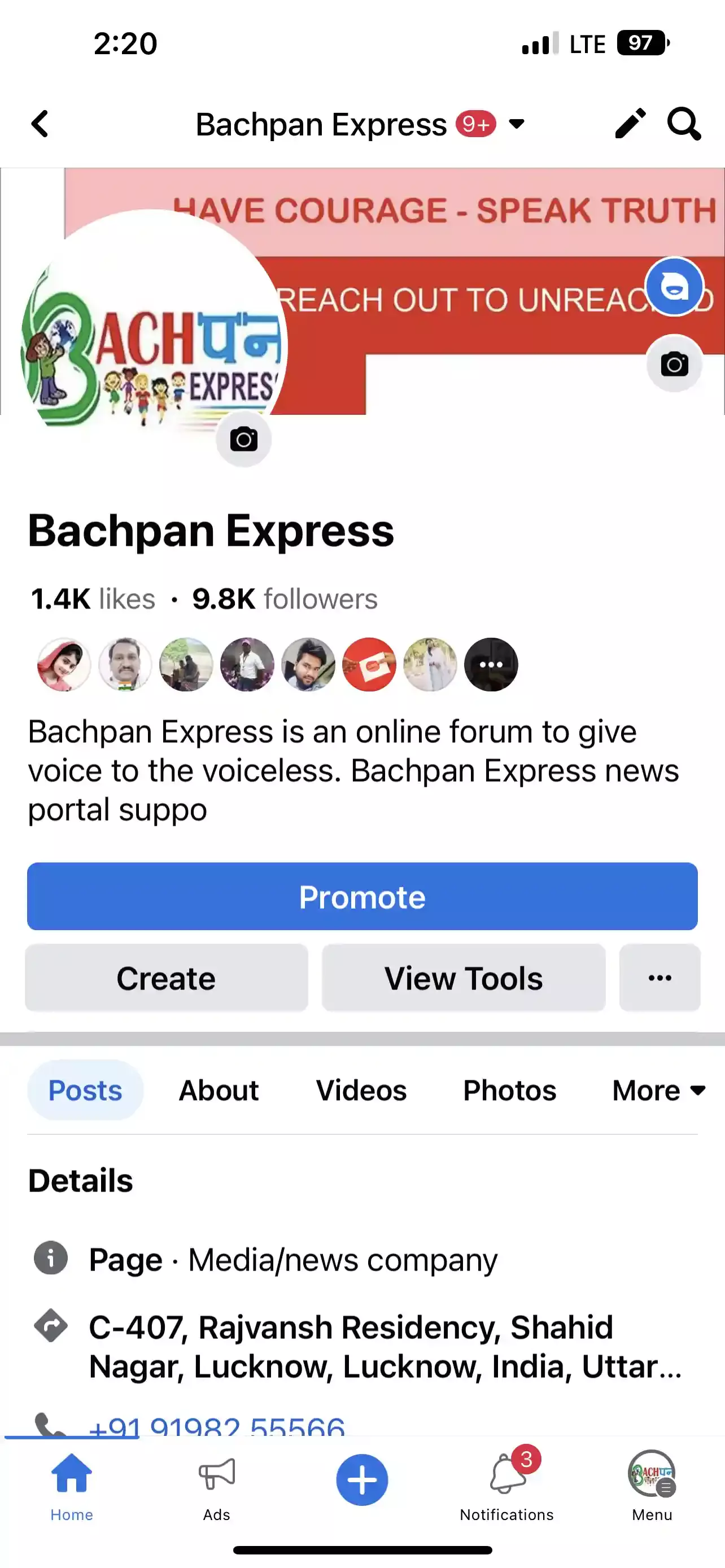Switch to the Photos tab
This screenshot has height=1568, width=725.
pos(509,1090)
